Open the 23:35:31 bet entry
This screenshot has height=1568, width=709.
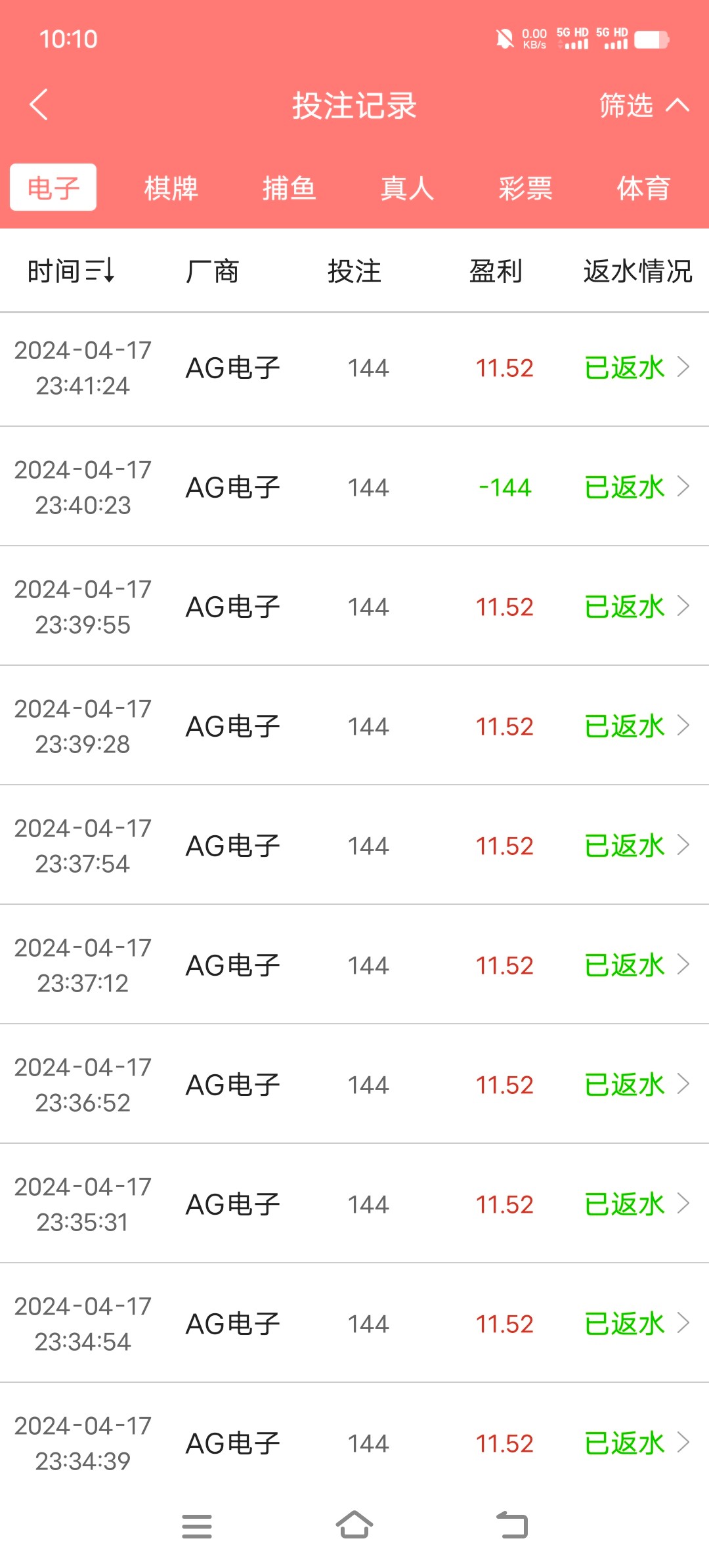354,1204
